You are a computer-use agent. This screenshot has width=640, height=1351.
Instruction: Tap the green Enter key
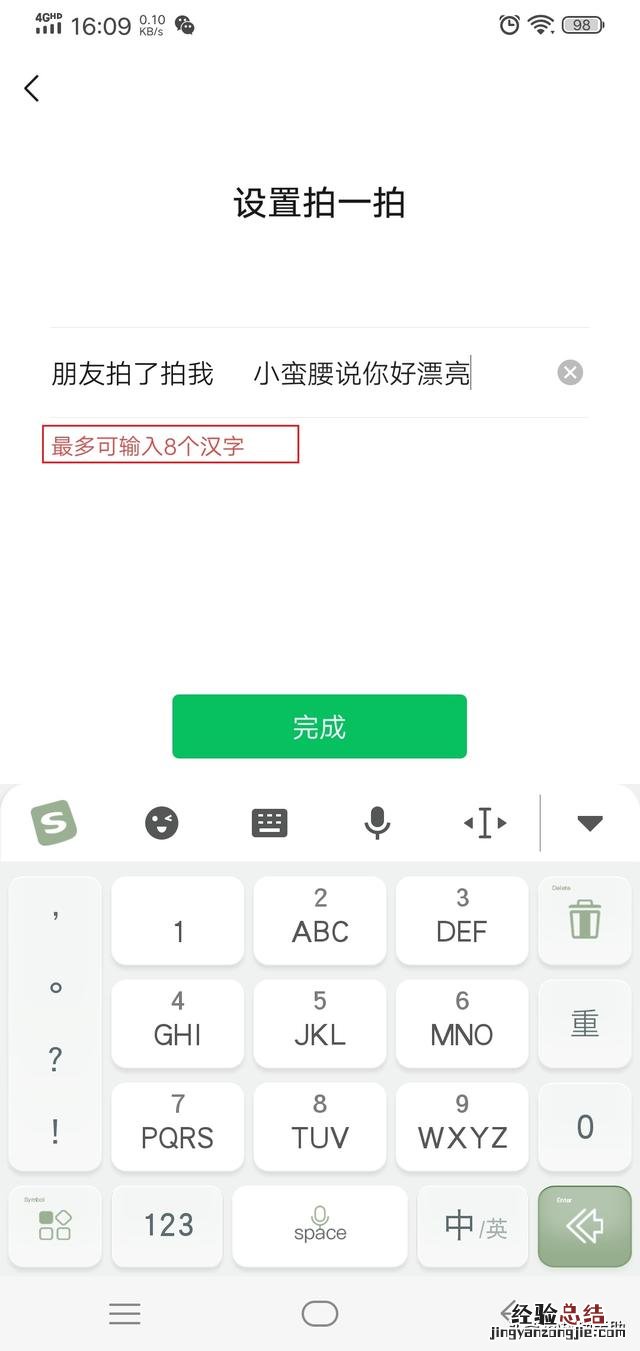click(x=585, y=1225)
